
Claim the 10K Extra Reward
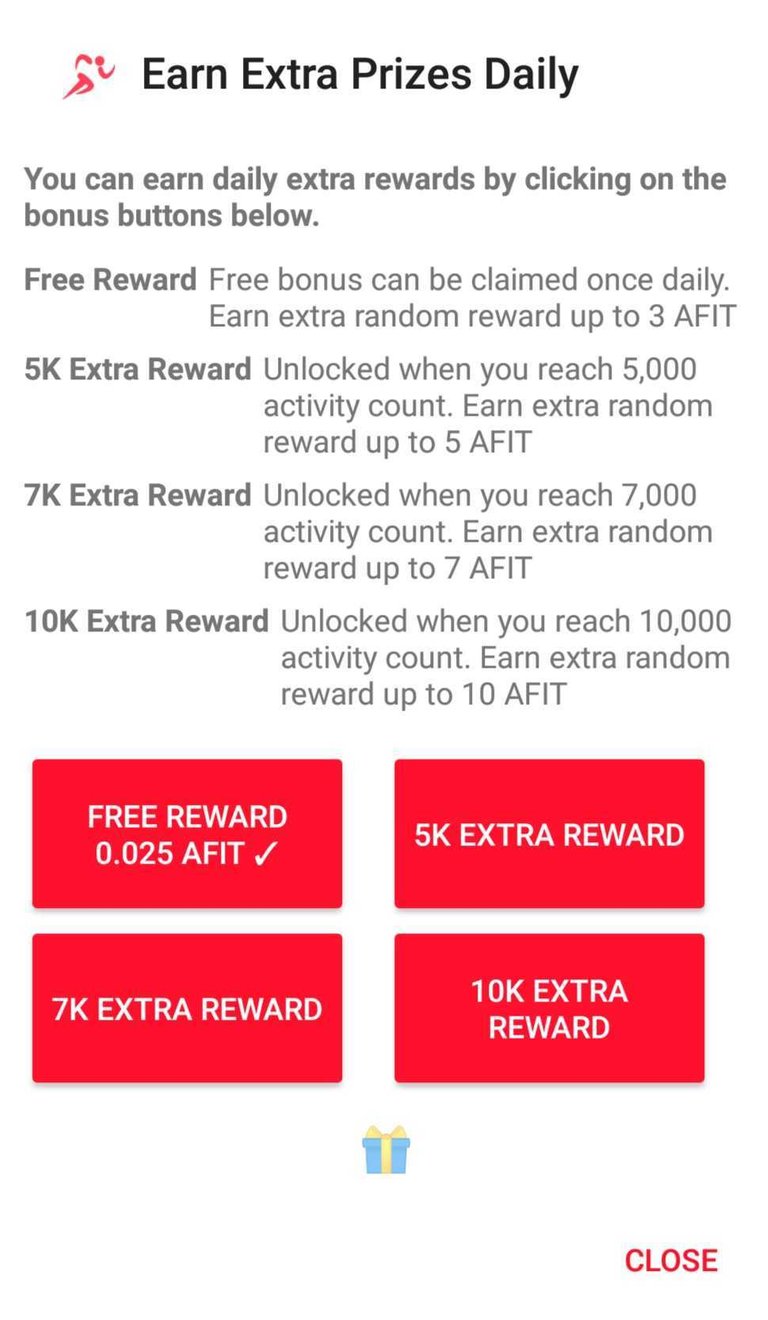(x=549, y=1008)
